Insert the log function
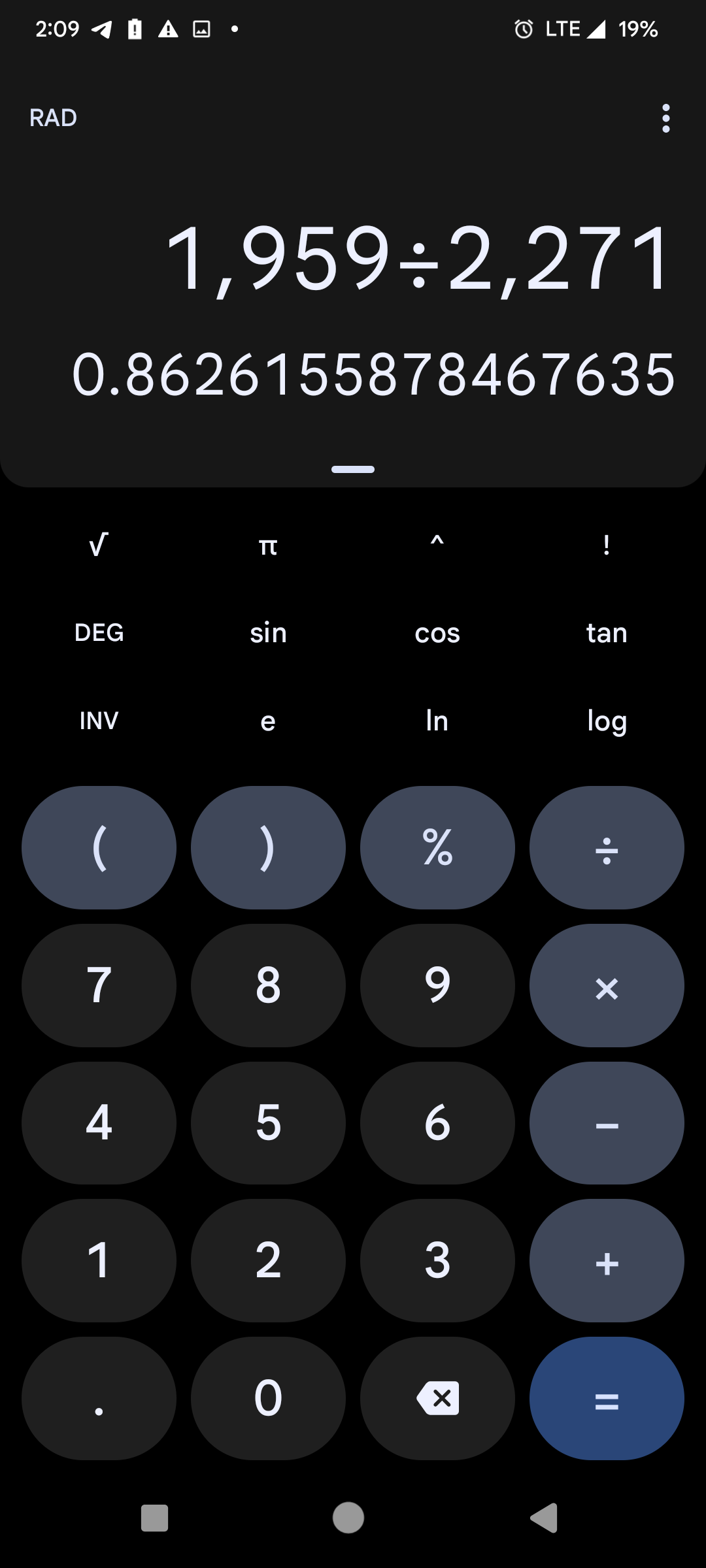706x1568 pixels. [607, 721]
